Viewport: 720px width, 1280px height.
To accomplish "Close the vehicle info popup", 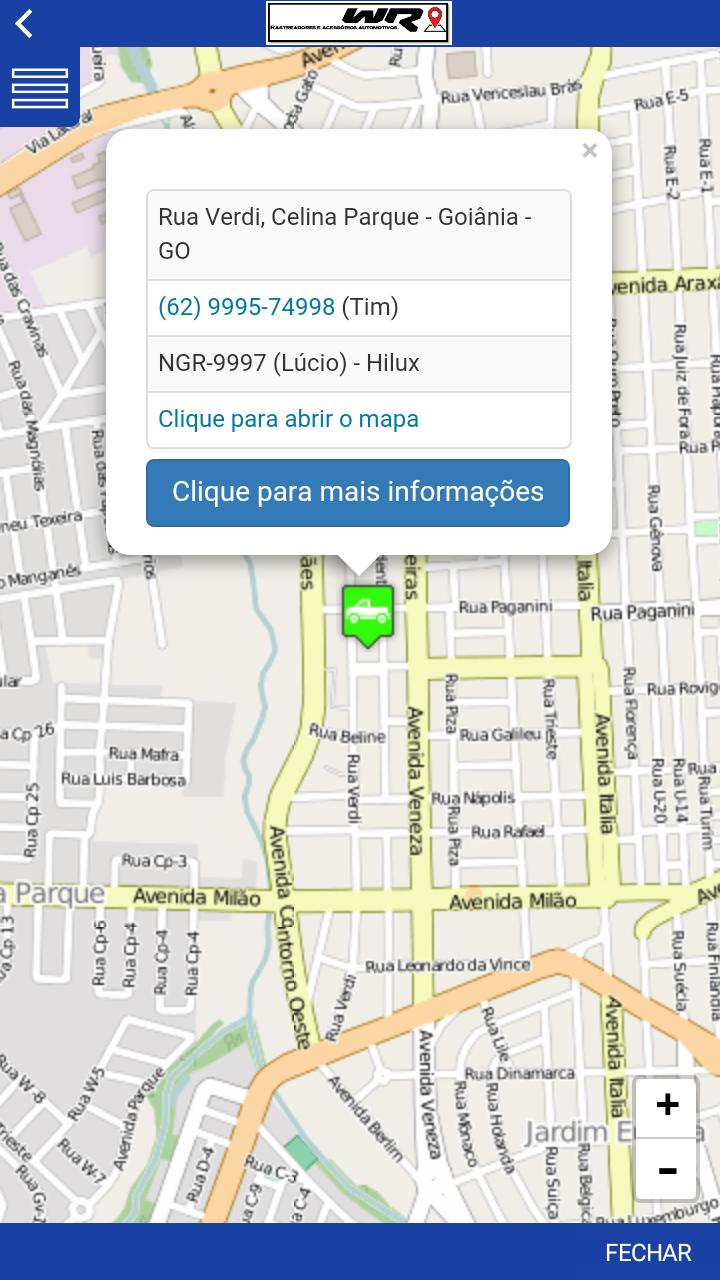I will tap(589, 151).
